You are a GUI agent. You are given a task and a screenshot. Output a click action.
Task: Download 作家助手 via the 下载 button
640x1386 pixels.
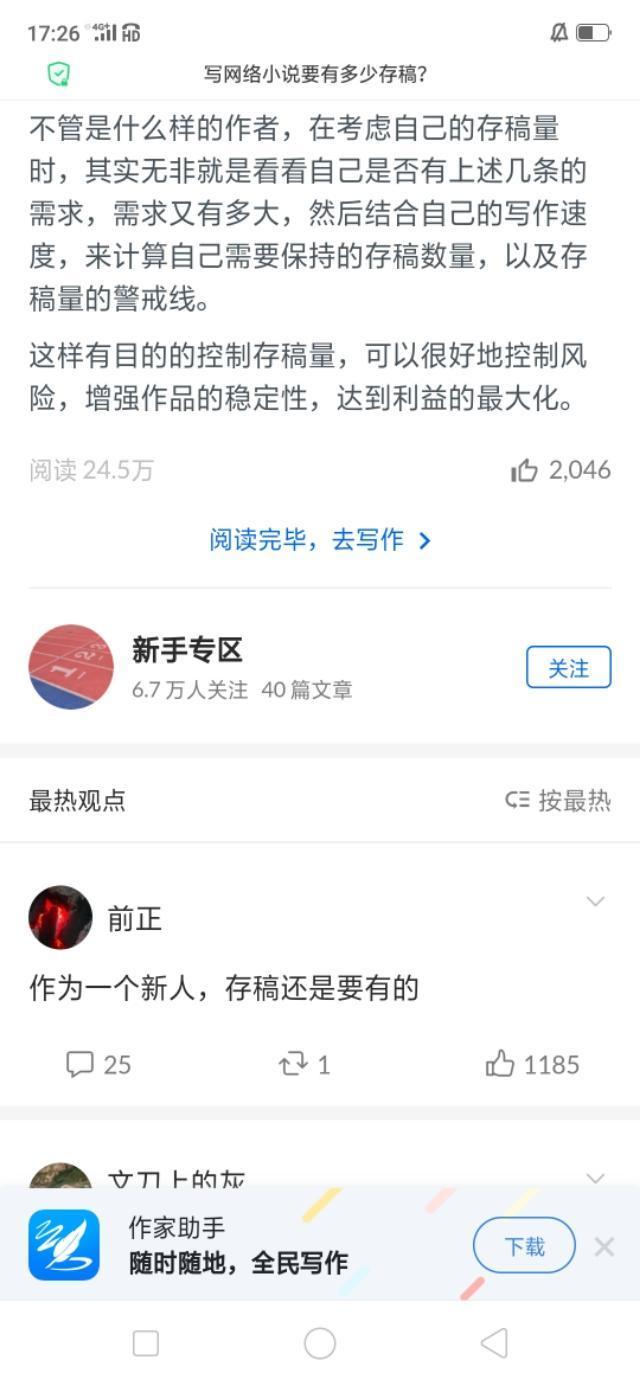[x=524, y=1246]
